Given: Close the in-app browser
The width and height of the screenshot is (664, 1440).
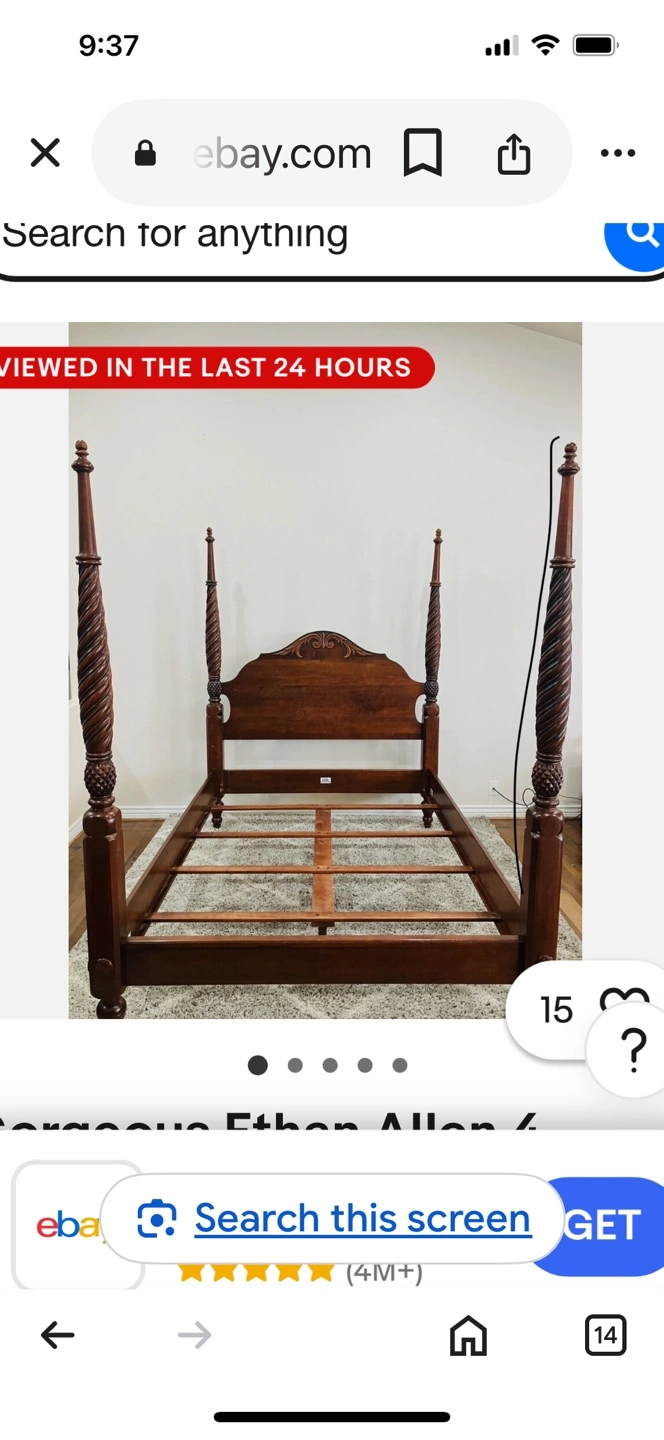Looking at the screenshot, I should click(x=45, y=153).
